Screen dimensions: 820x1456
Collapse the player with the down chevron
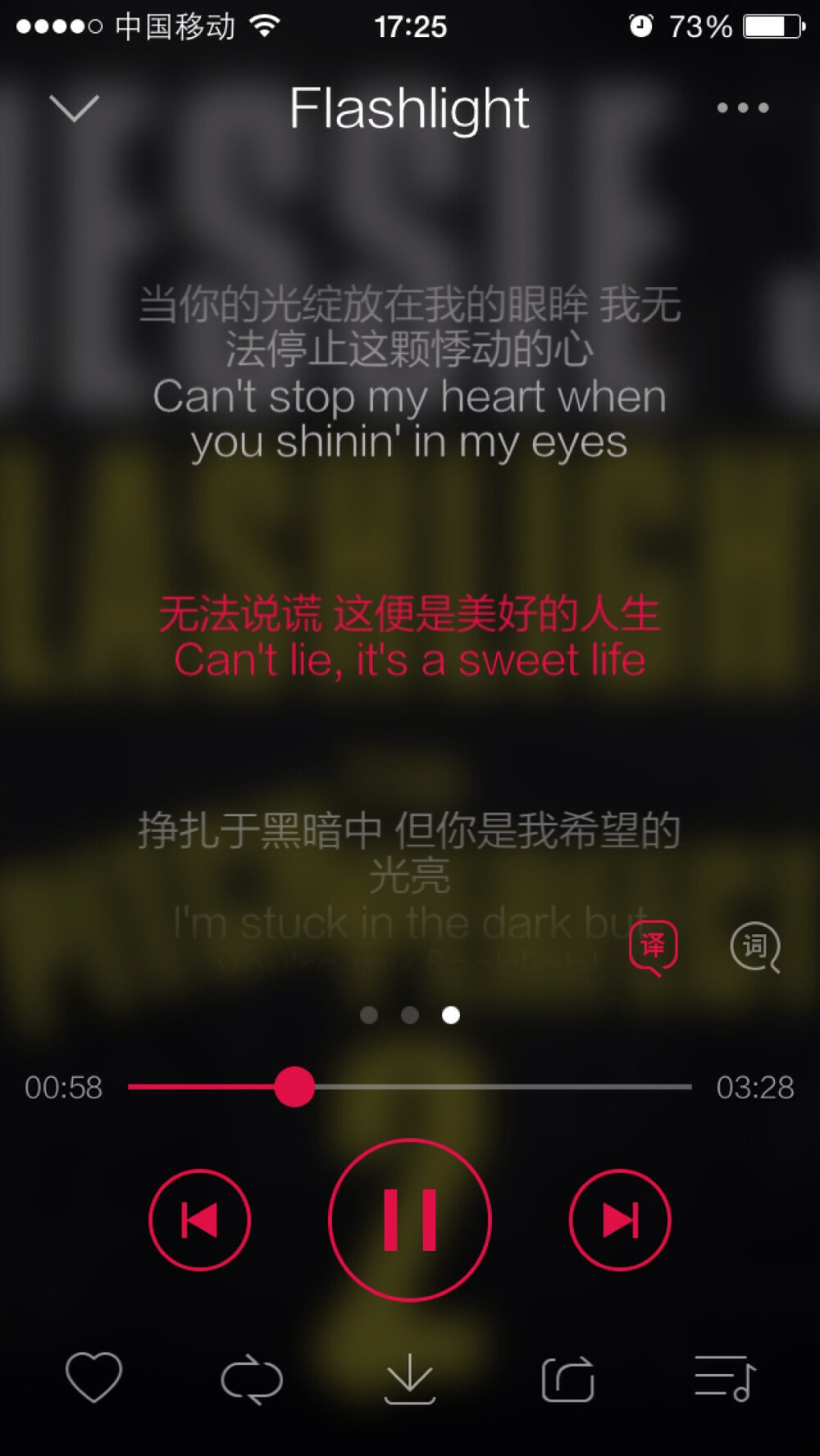(72, 108)
